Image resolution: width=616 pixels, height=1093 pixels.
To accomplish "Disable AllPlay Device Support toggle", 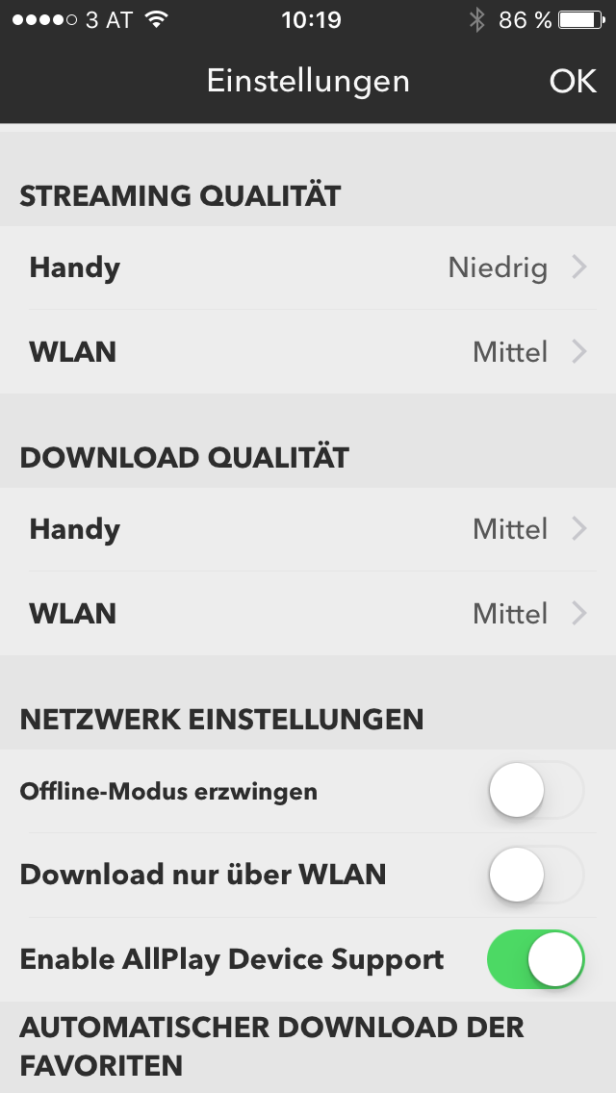I will 535,959.
